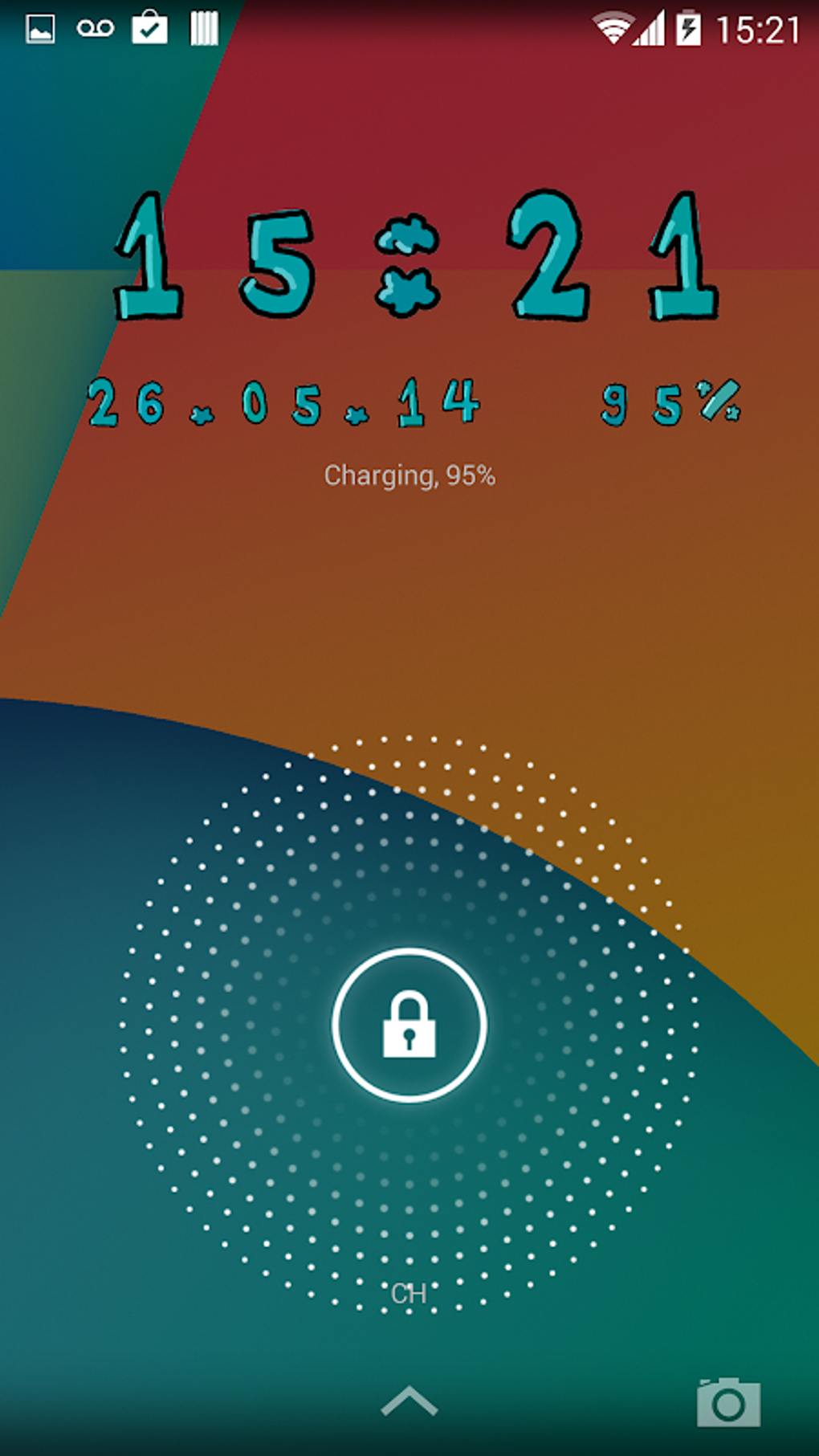Tap the Charging, 95% text

pos(409,475)
